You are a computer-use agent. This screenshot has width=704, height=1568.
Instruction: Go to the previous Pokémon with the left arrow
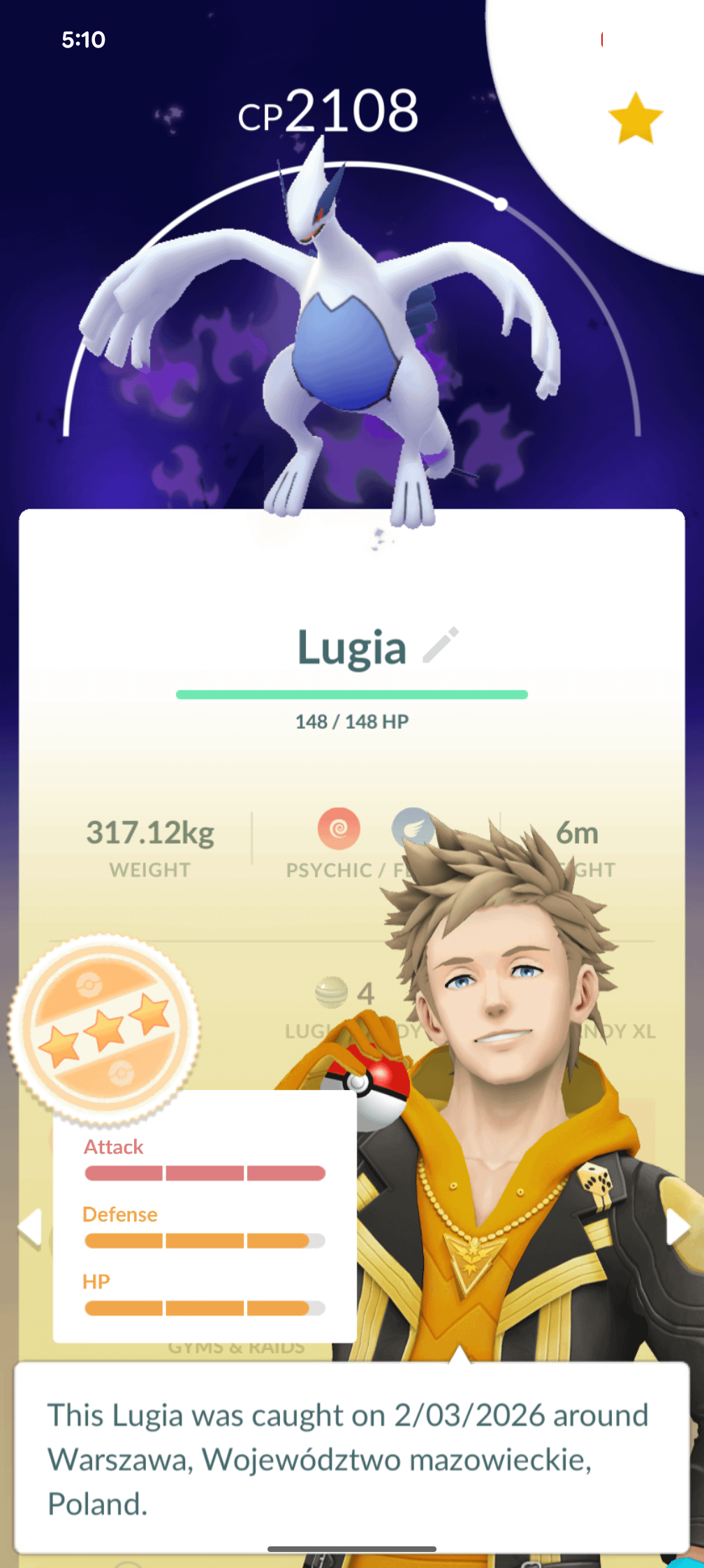(x=30, y=1227)
